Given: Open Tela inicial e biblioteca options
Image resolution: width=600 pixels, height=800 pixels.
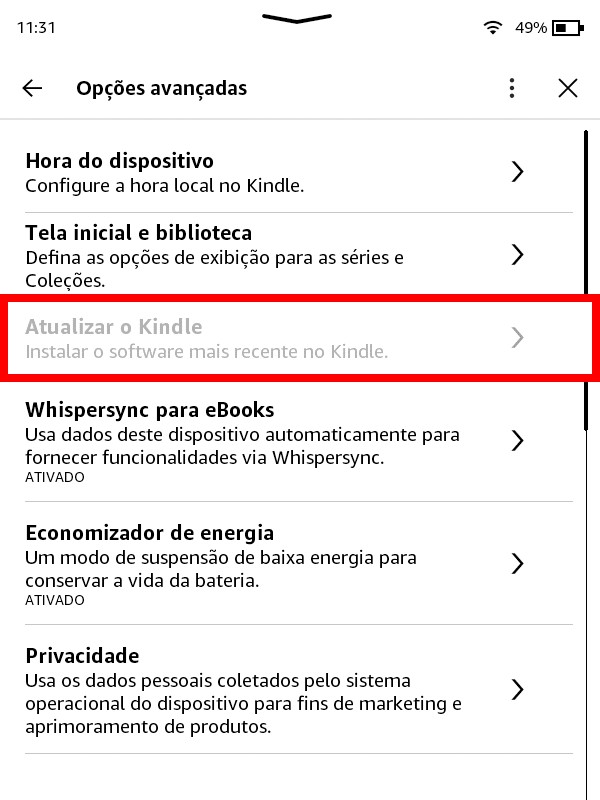Looking at the screenshot, I should [270, 255].
